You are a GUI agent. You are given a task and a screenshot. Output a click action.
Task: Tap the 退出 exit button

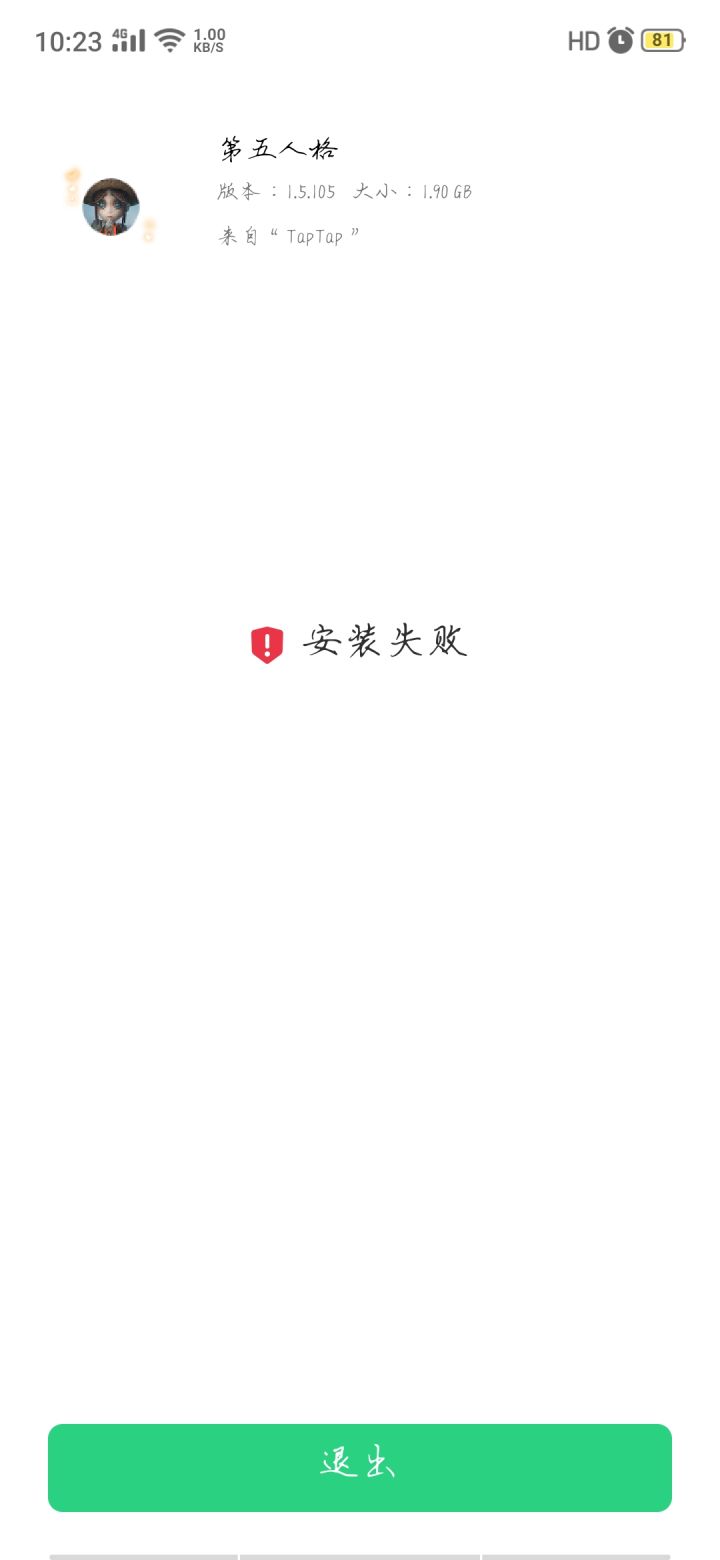pyautogui.click(x=360, y=1467)
